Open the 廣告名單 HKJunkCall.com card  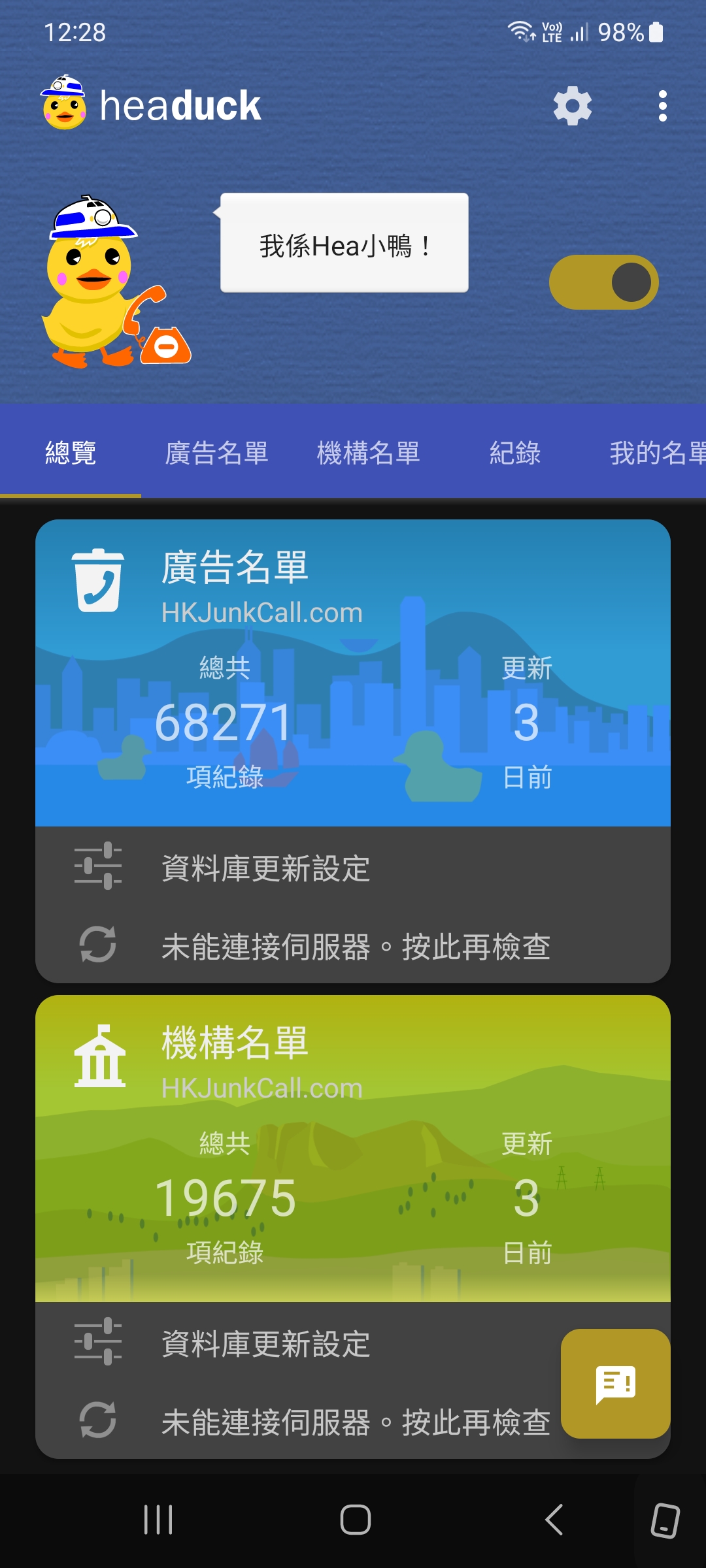pos(353,673)
